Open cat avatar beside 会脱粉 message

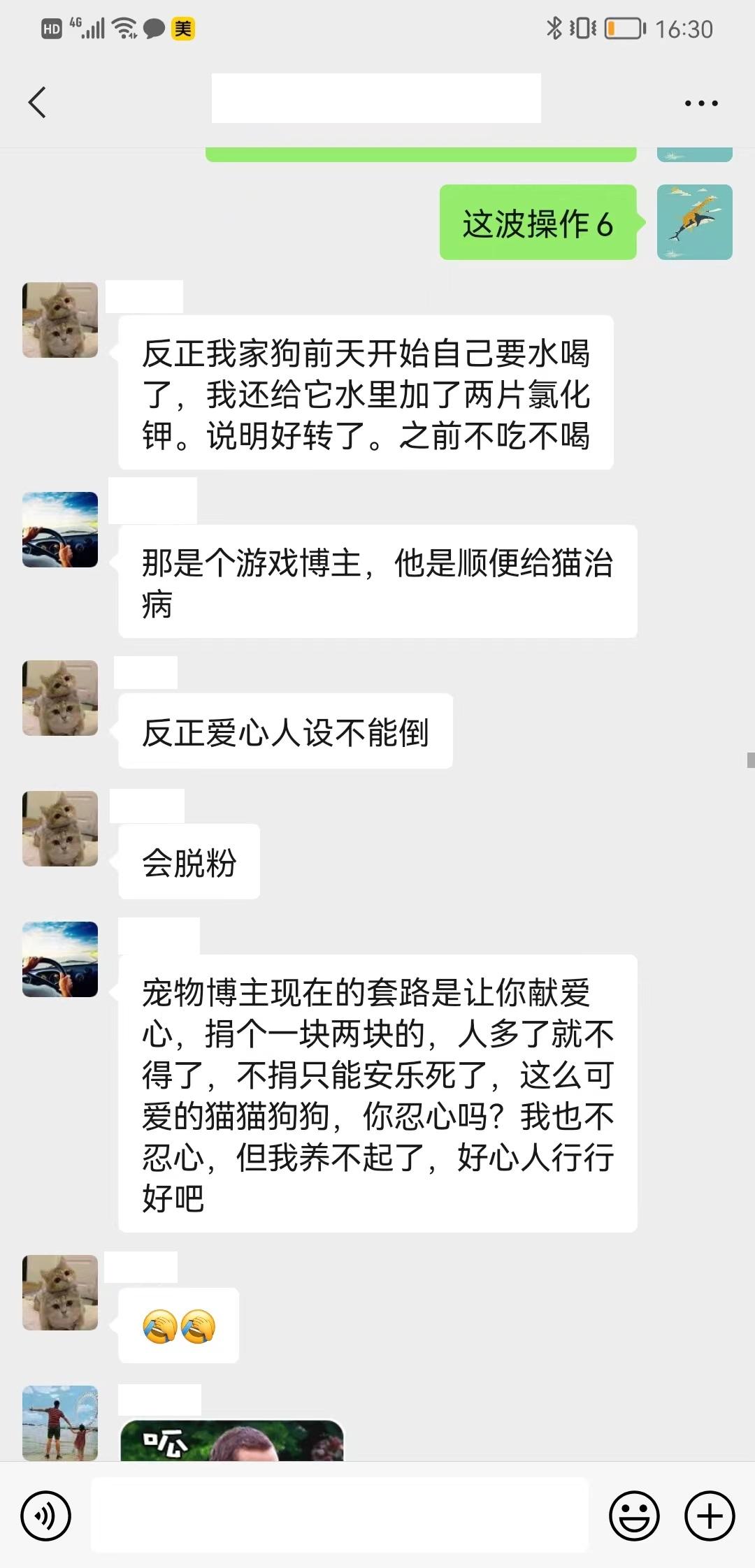(x=60, y=829)
